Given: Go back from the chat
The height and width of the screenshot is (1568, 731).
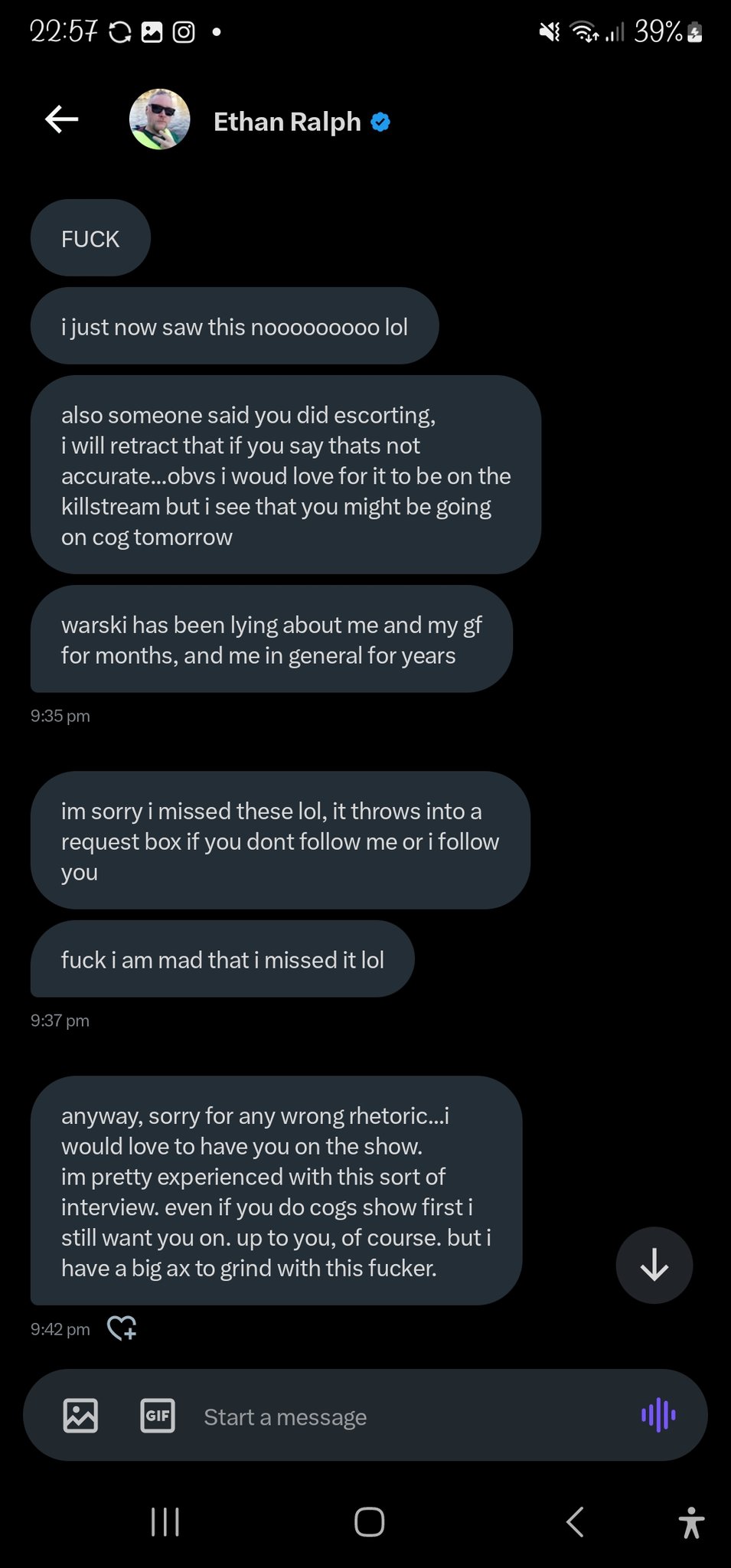Looking at the screenshot, I should click(x=62, y=119).
